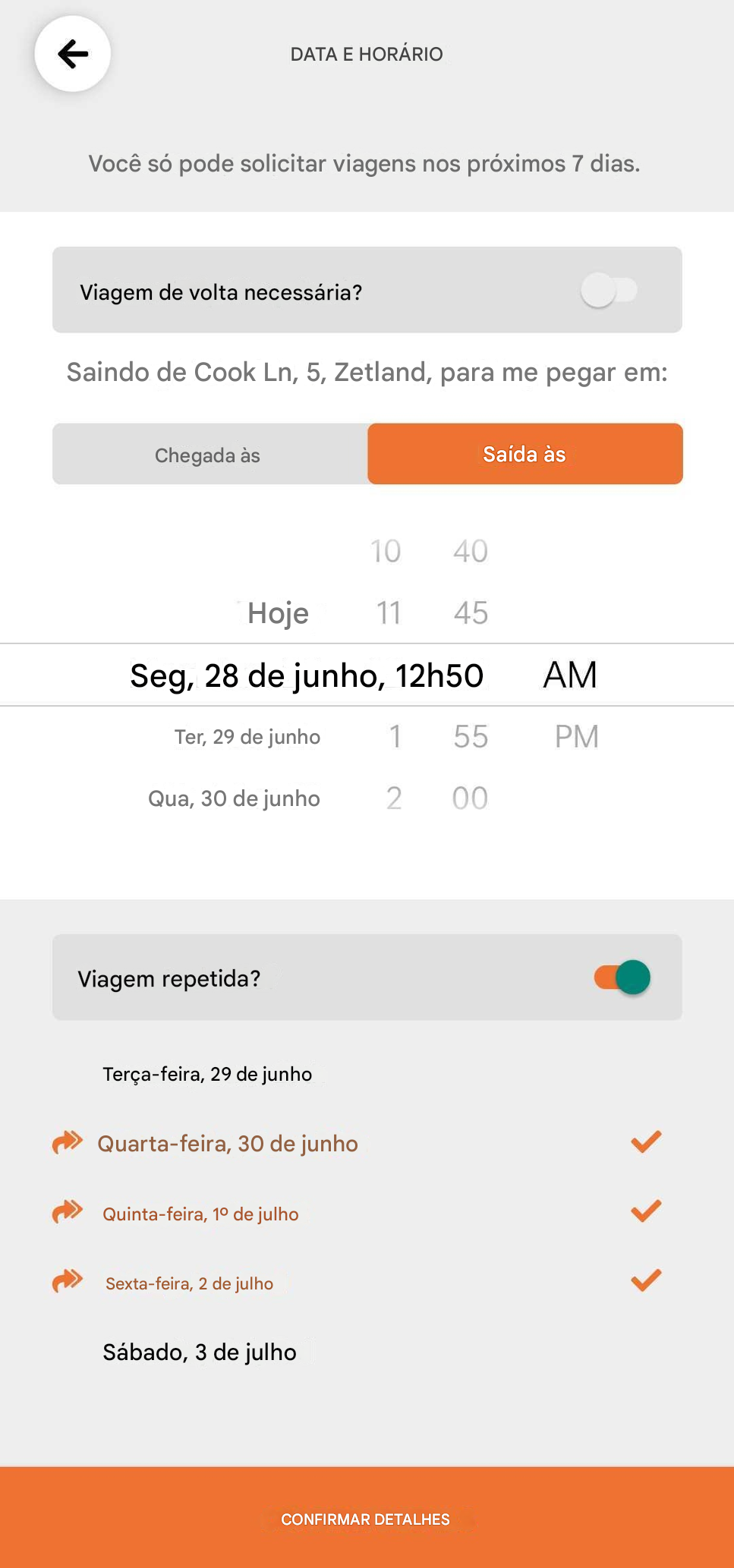Set the period to PM

576,737
